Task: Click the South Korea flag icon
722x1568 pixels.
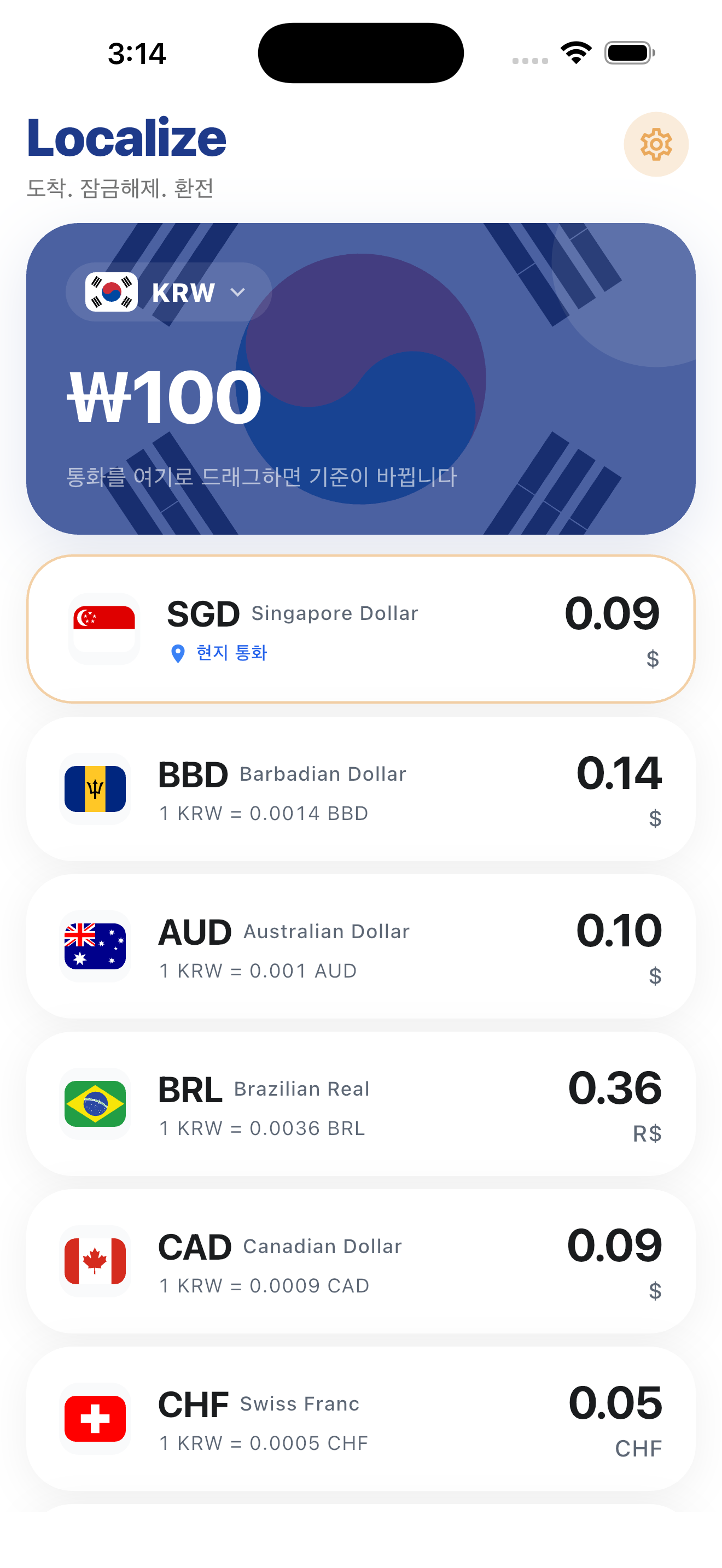Action: click(112, 292)
